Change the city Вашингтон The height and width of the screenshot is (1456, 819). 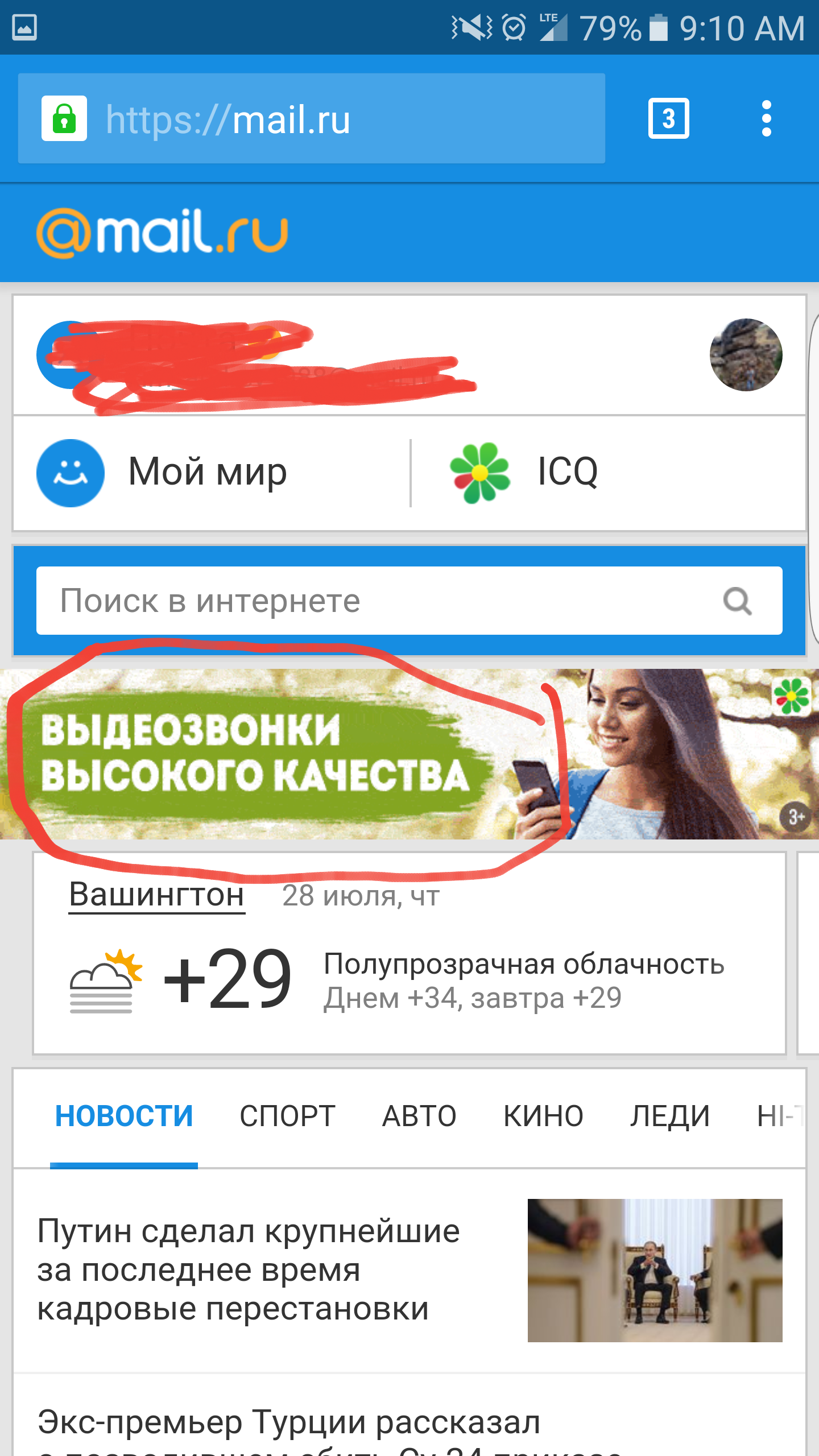[156, 895]
